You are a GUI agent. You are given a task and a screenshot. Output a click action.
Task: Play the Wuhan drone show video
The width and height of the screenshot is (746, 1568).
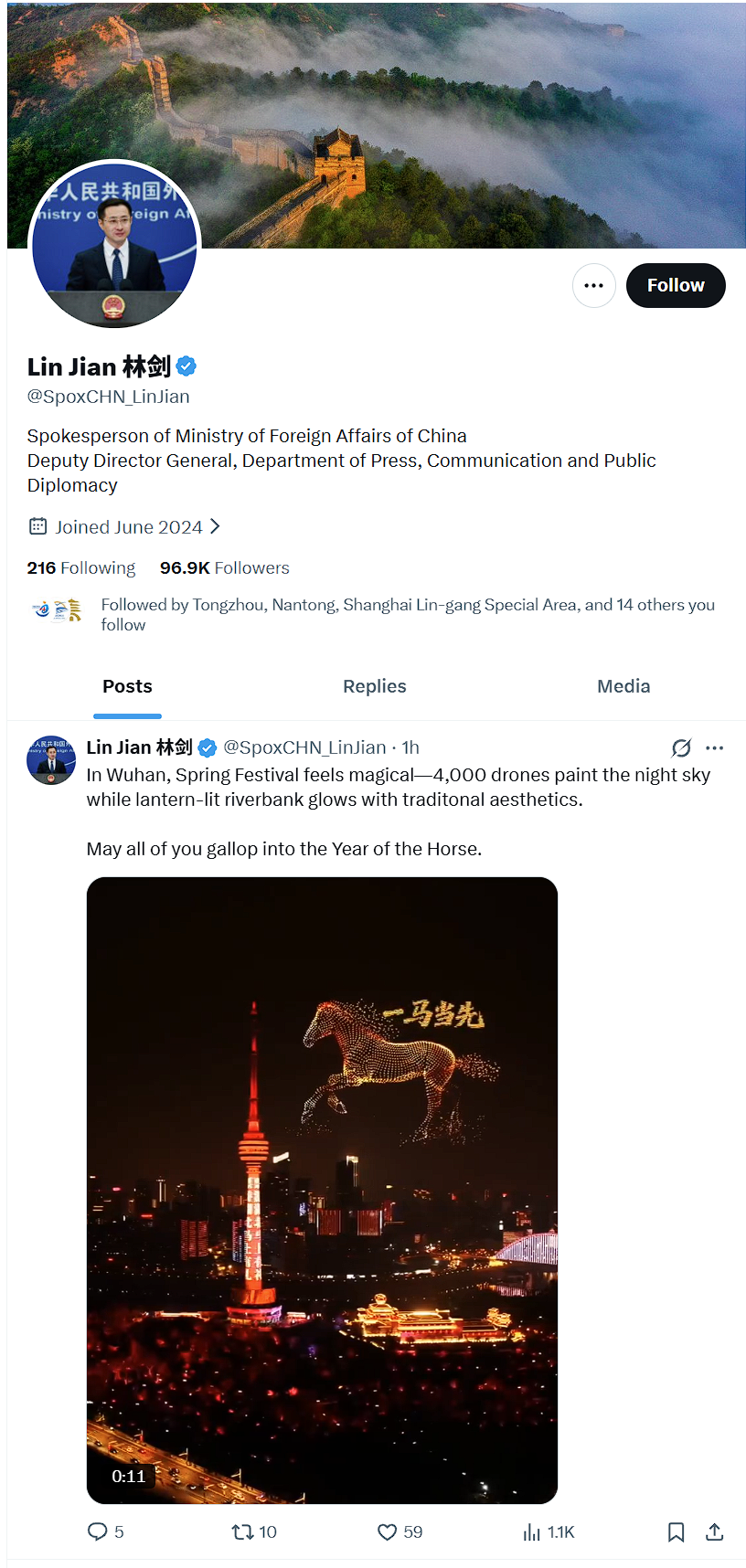click(322, 1190)
